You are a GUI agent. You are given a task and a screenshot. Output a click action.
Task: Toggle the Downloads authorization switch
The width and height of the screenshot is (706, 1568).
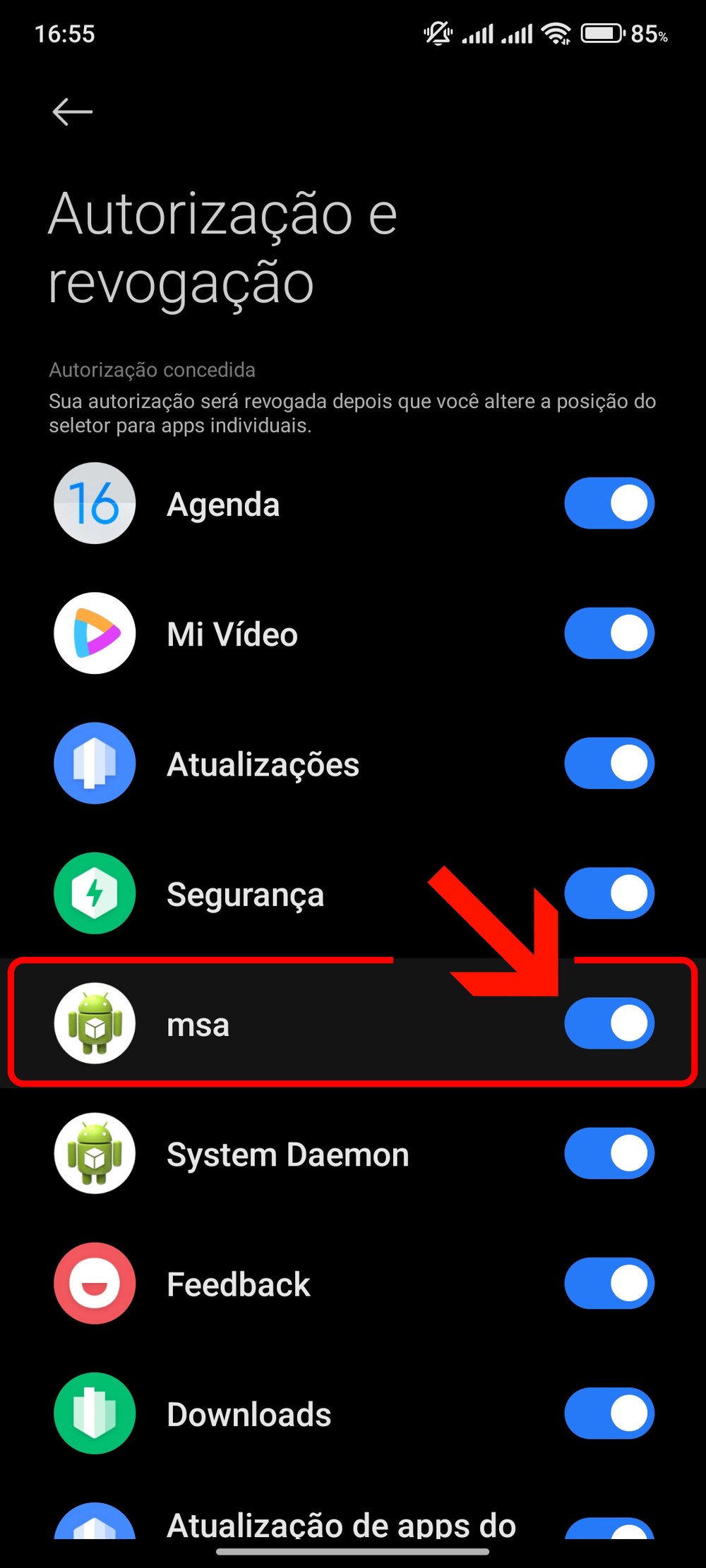click(609, 1413)
